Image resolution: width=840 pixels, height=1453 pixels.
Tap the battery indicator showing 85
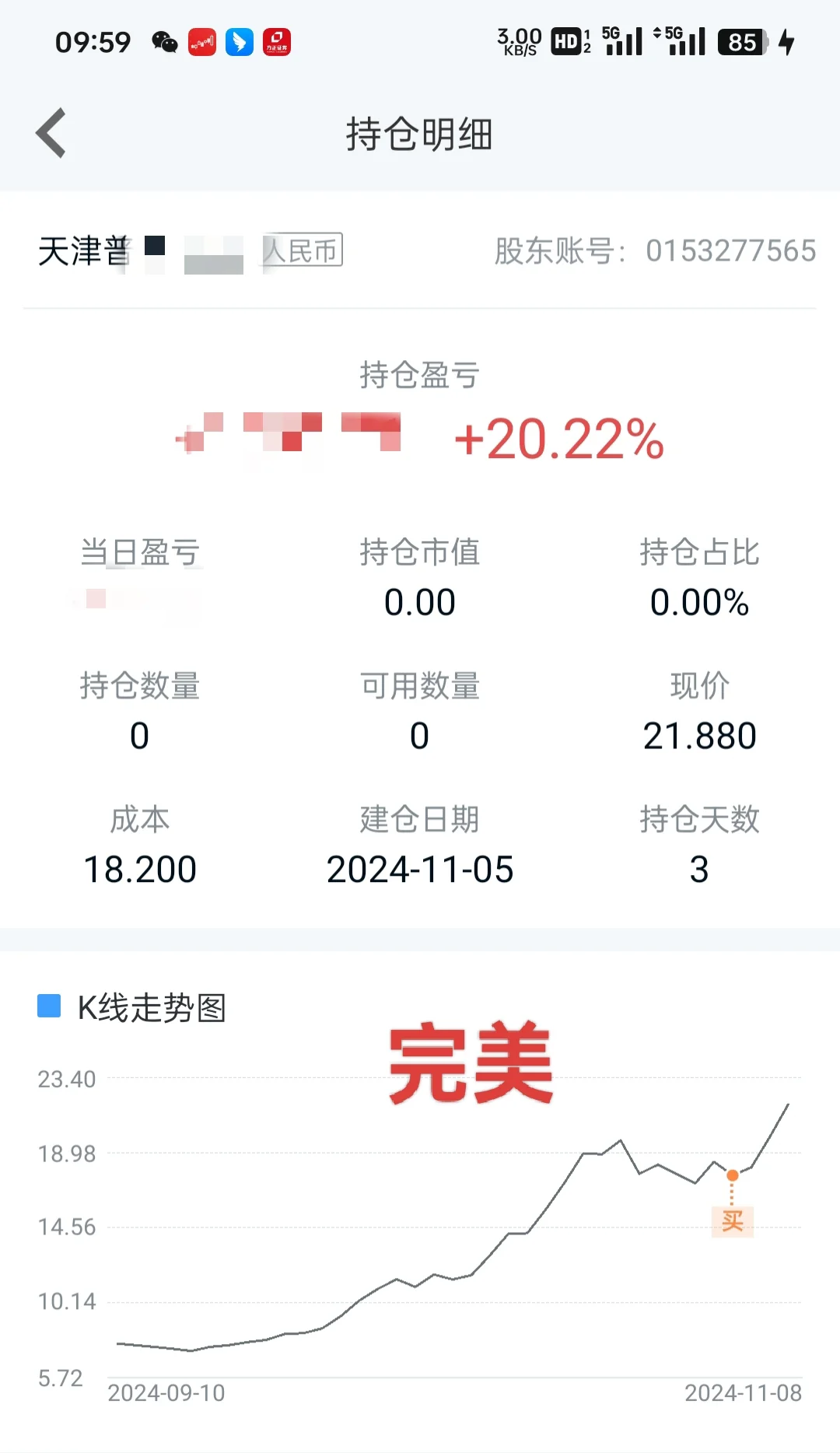click(x=739, y=42)
